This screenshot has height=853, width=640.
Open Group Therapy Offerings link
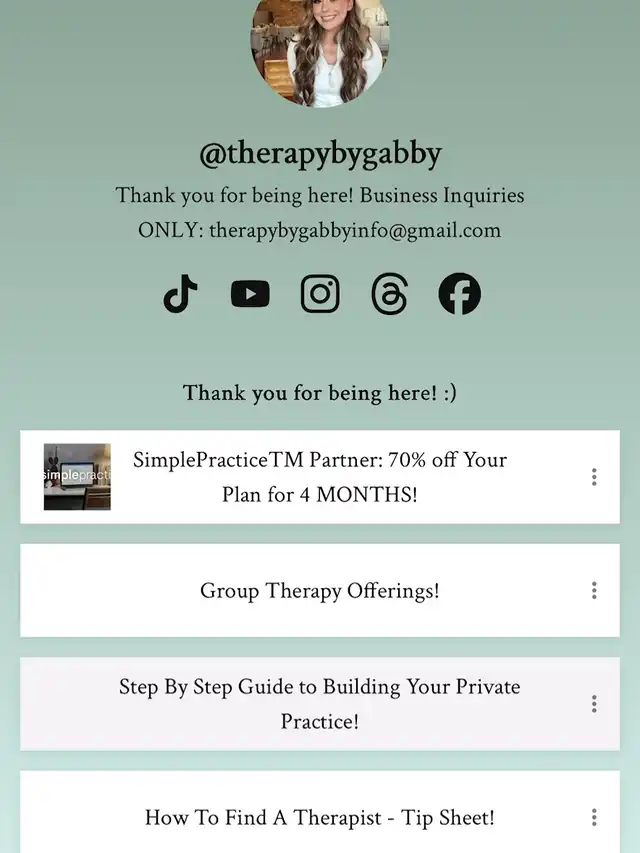pyautogui.click(x=319, y=590)
